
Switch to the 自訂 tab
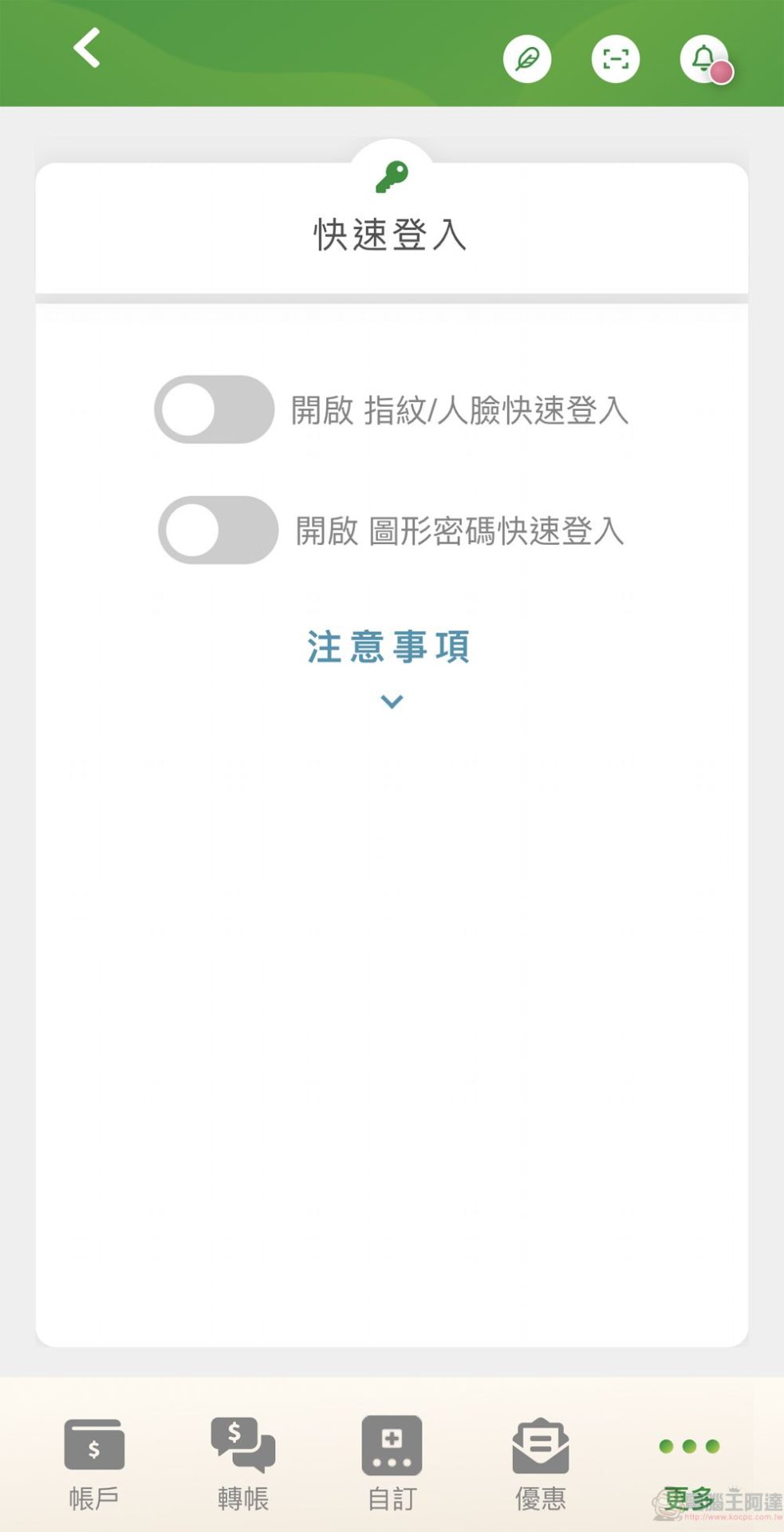click(x=392, y=1463)
